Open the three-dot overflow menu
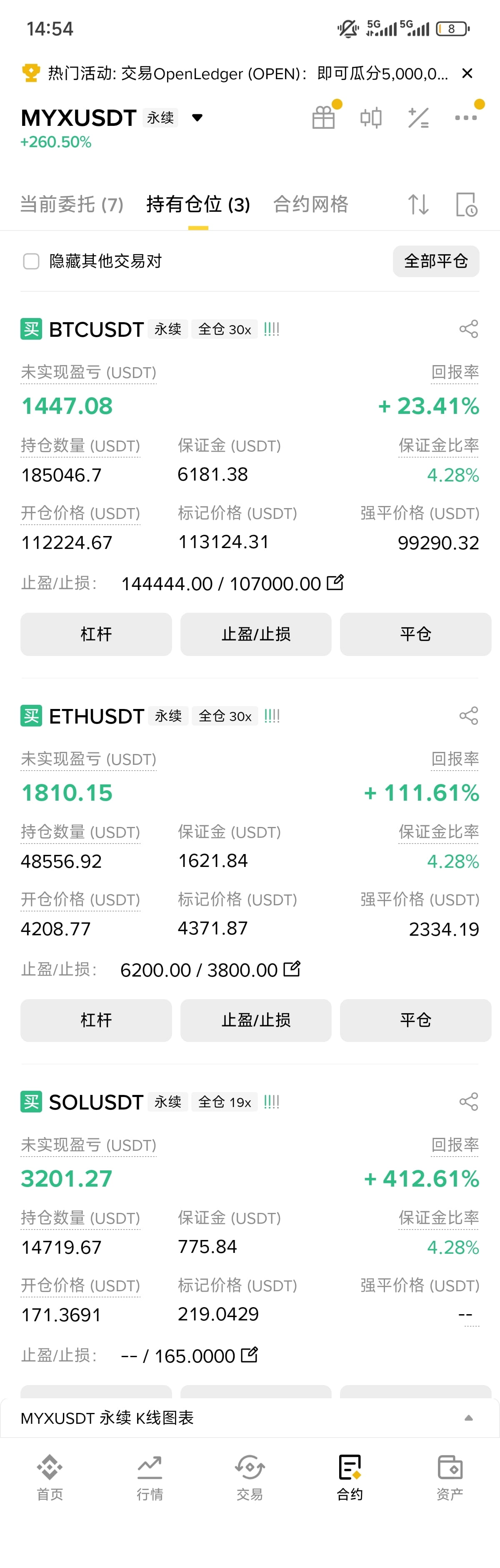This screenshot has height=1568, width=500. (466, 118)
